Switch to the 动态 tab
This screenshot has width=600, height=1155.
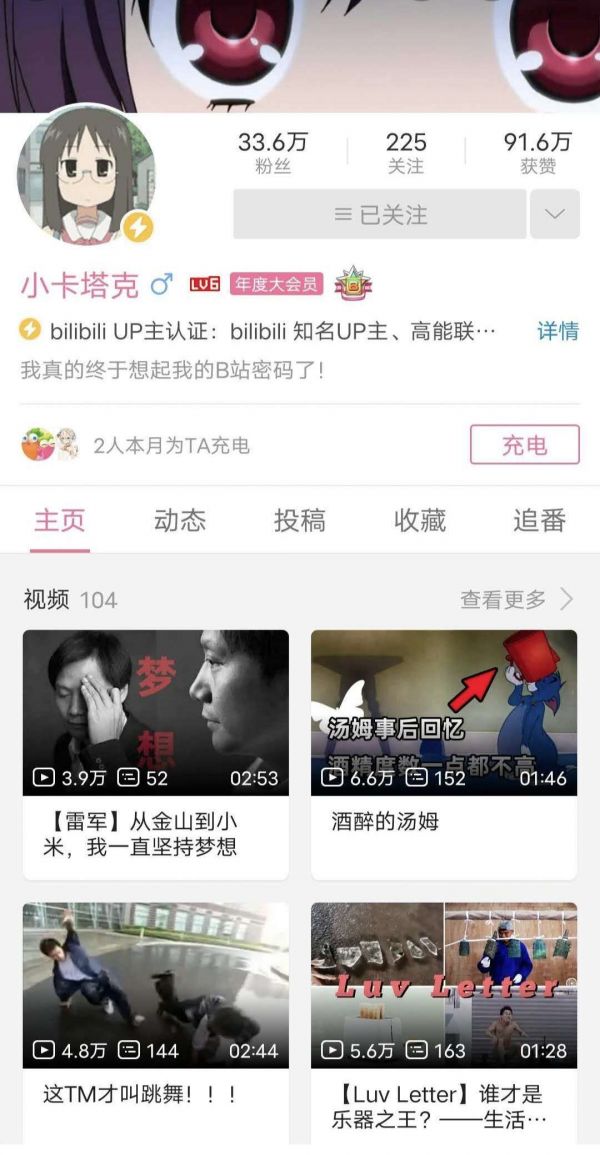click(180, 520)
